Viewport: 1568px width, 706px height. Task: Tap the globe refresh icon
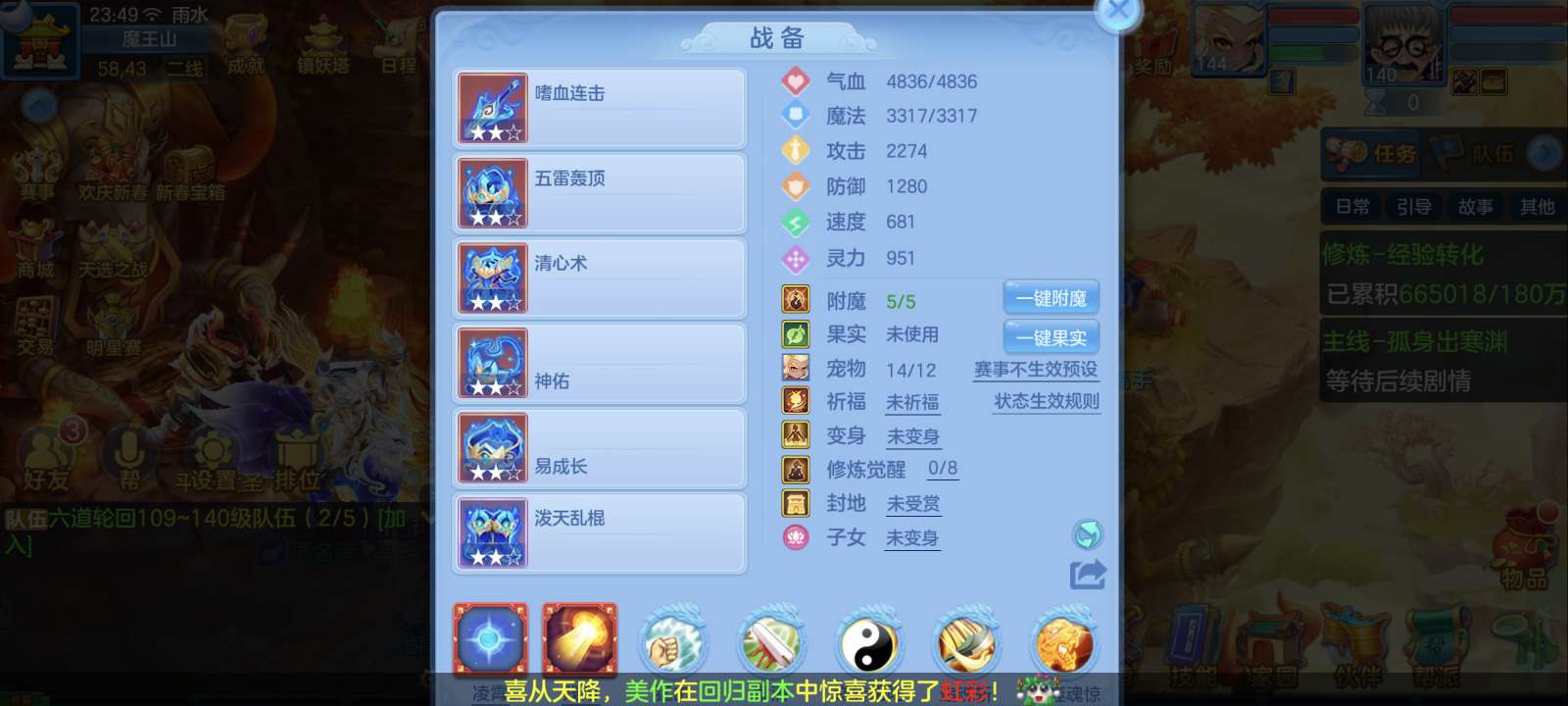(1087, 534)
